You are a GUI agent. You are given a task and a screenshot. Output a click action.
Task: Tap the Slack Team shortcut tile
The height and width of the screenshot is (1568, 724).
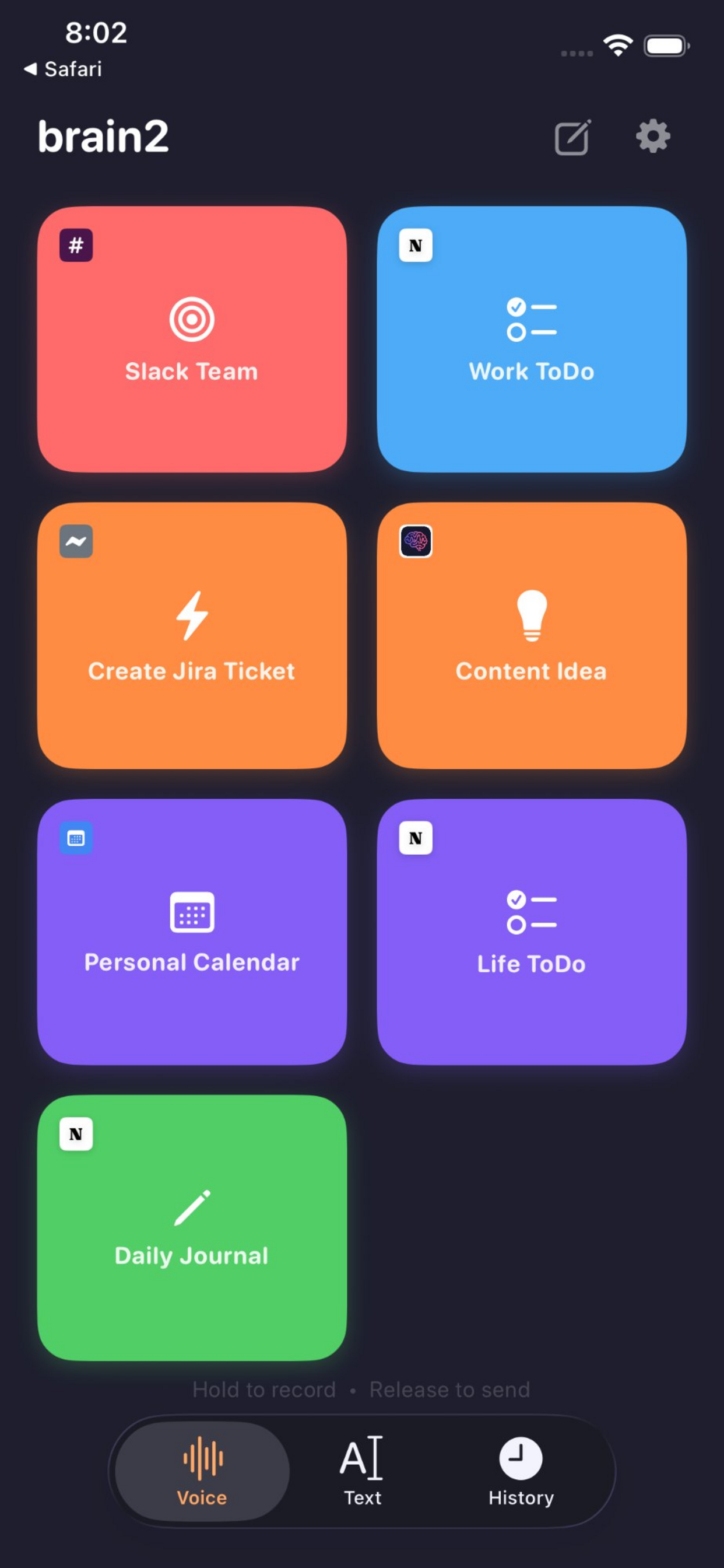tap(192, 339)
